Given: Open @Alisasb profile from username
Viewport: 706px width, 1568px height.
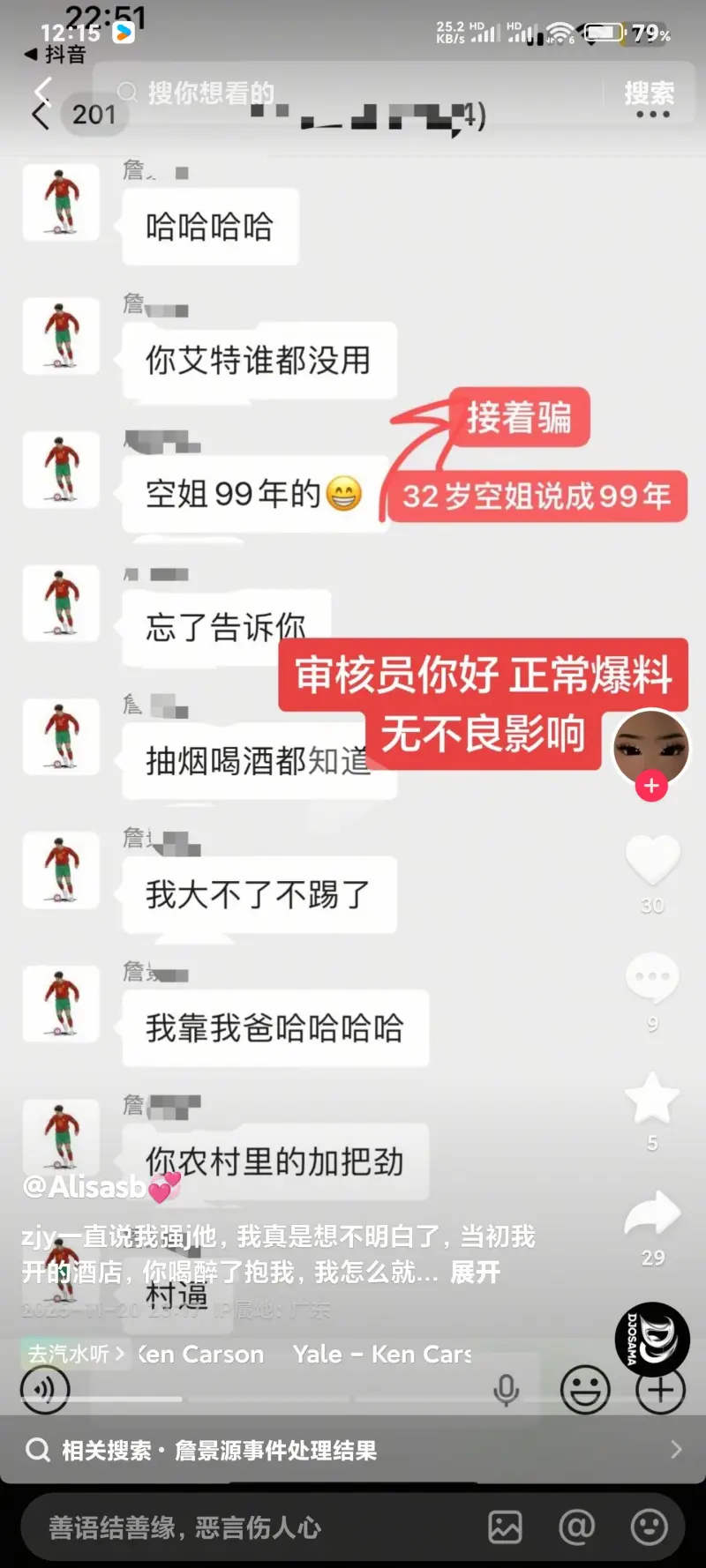Looking at the screenshot, I should pos(85,1187).
